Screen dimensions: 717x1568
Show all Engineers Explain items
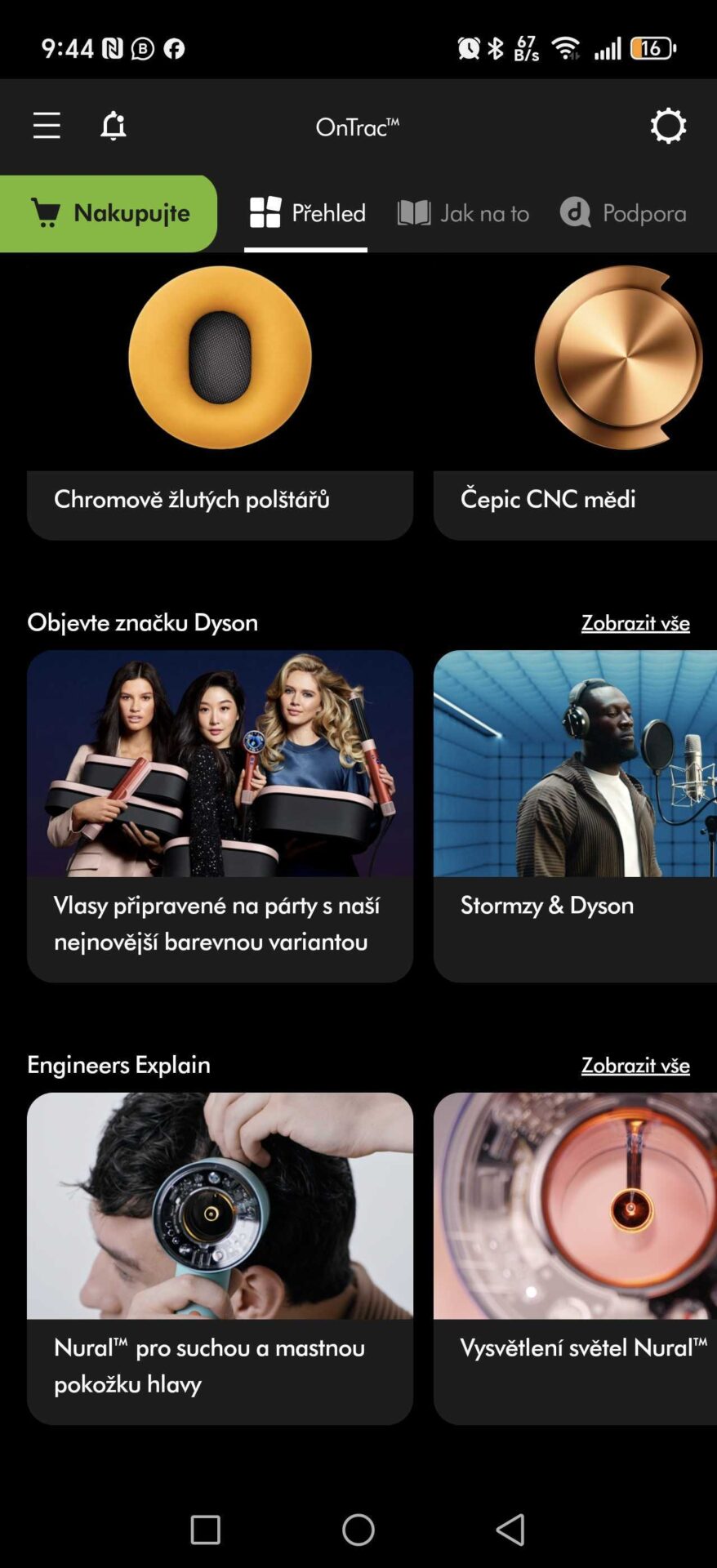pyautogui.click(x=635, y=1066)
